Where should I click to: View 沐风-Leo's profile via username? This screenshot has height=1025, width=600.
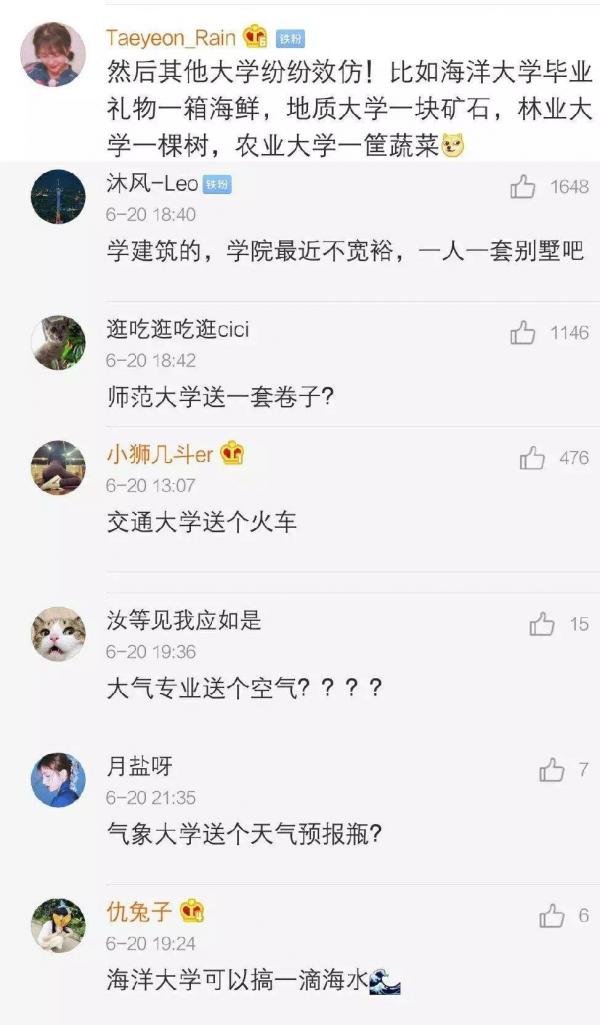click(x=152, y=185)
